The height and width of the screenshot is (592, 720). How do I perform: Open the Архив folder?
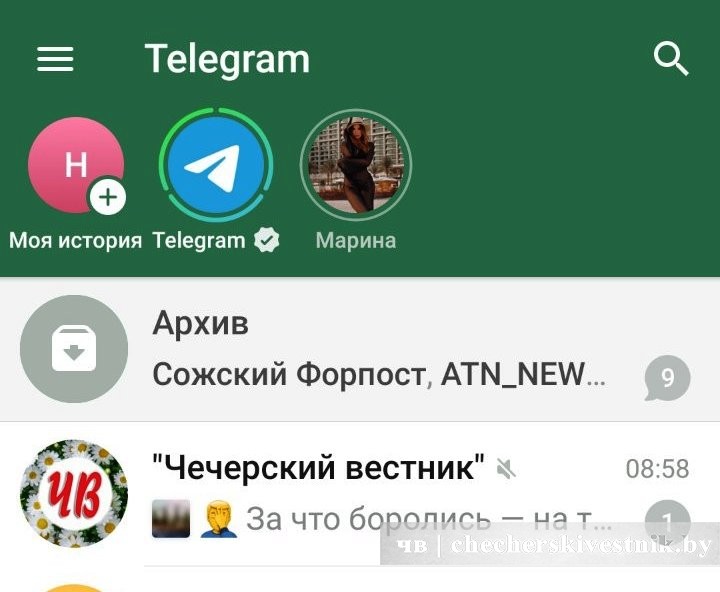(x=360, y=350)
